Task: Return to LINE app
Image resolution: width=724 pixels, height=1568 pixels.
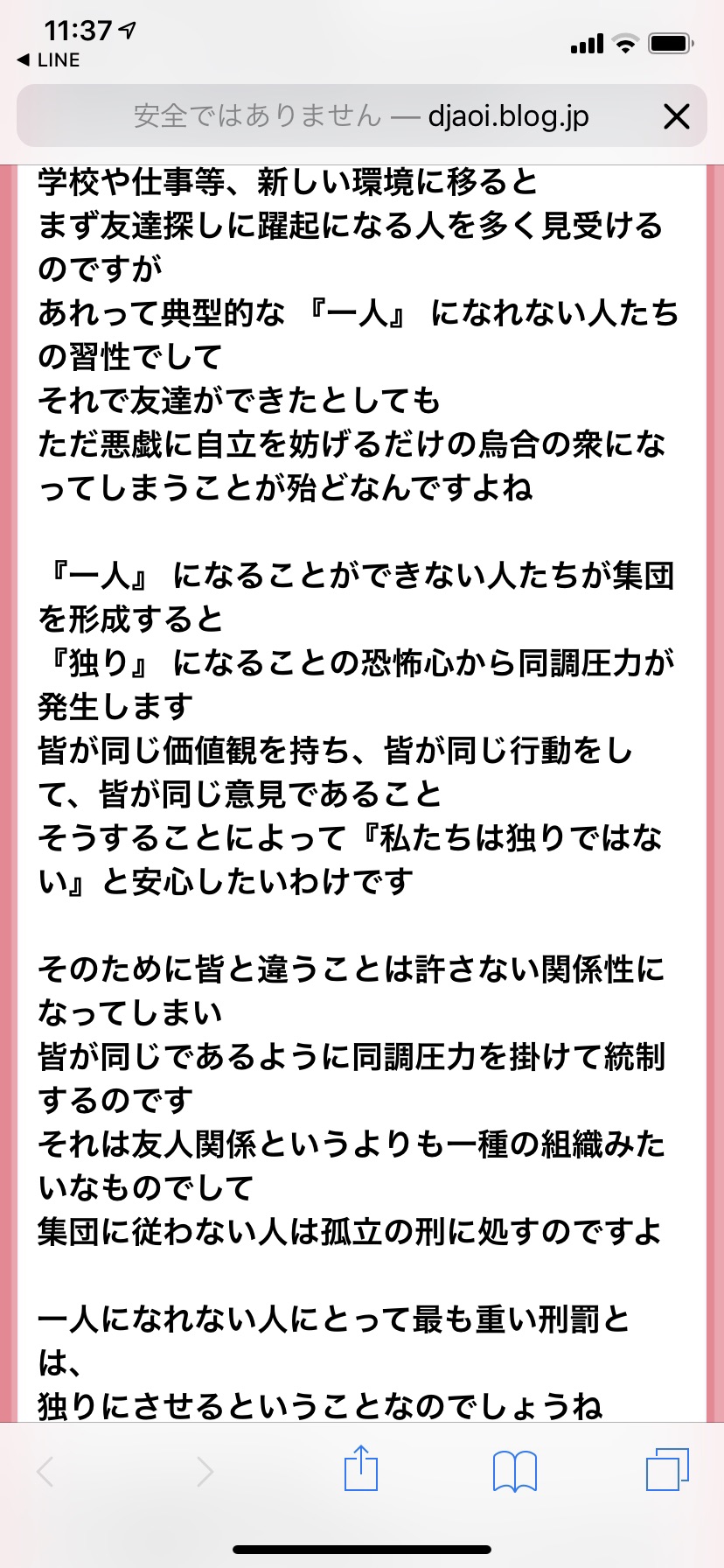Action: pos(49,60)
